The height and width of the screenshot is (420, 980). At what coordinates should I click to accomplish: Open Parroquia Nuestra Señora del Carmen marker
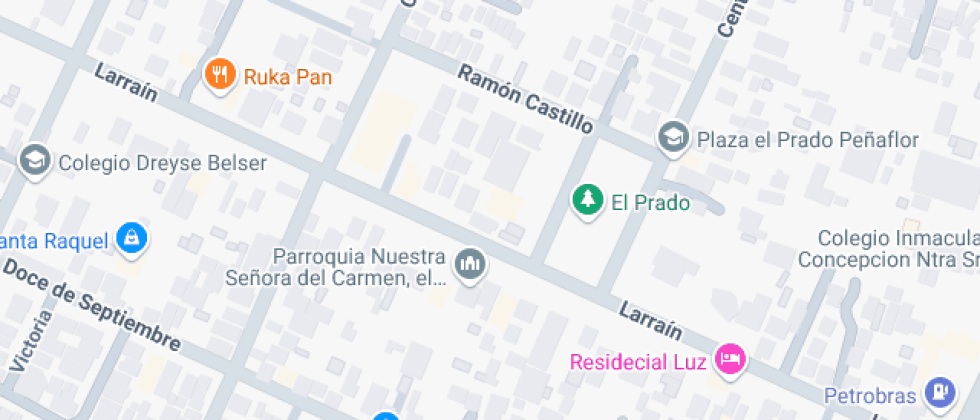pos(469,265)
